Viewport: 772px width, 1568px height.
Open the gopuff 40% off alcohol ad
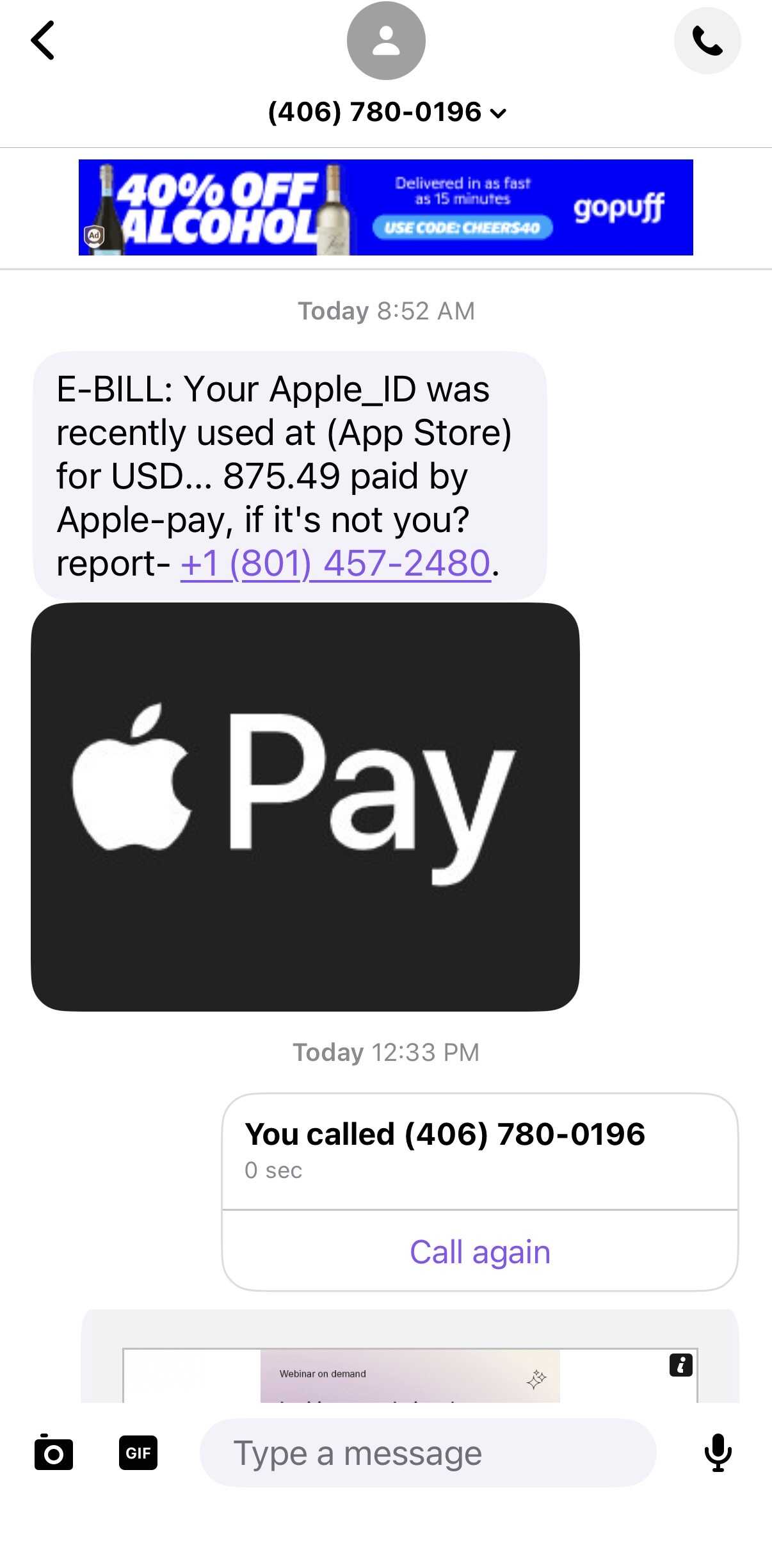click(386, 207)
